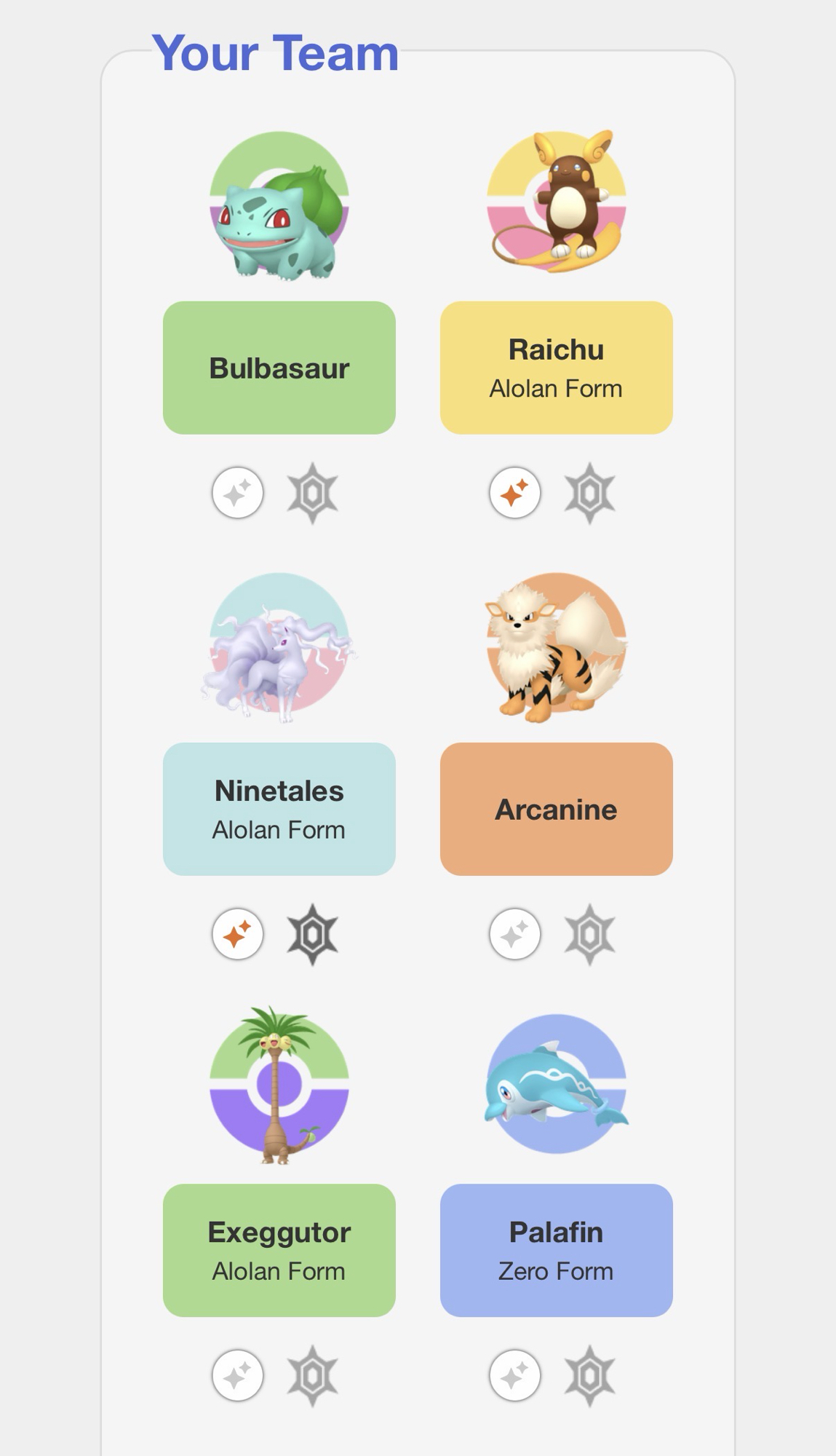Viewport: 836px width, 1456px height.
Task: Enable the star badge under Palafin
Action: click(x=589, y=1375)
